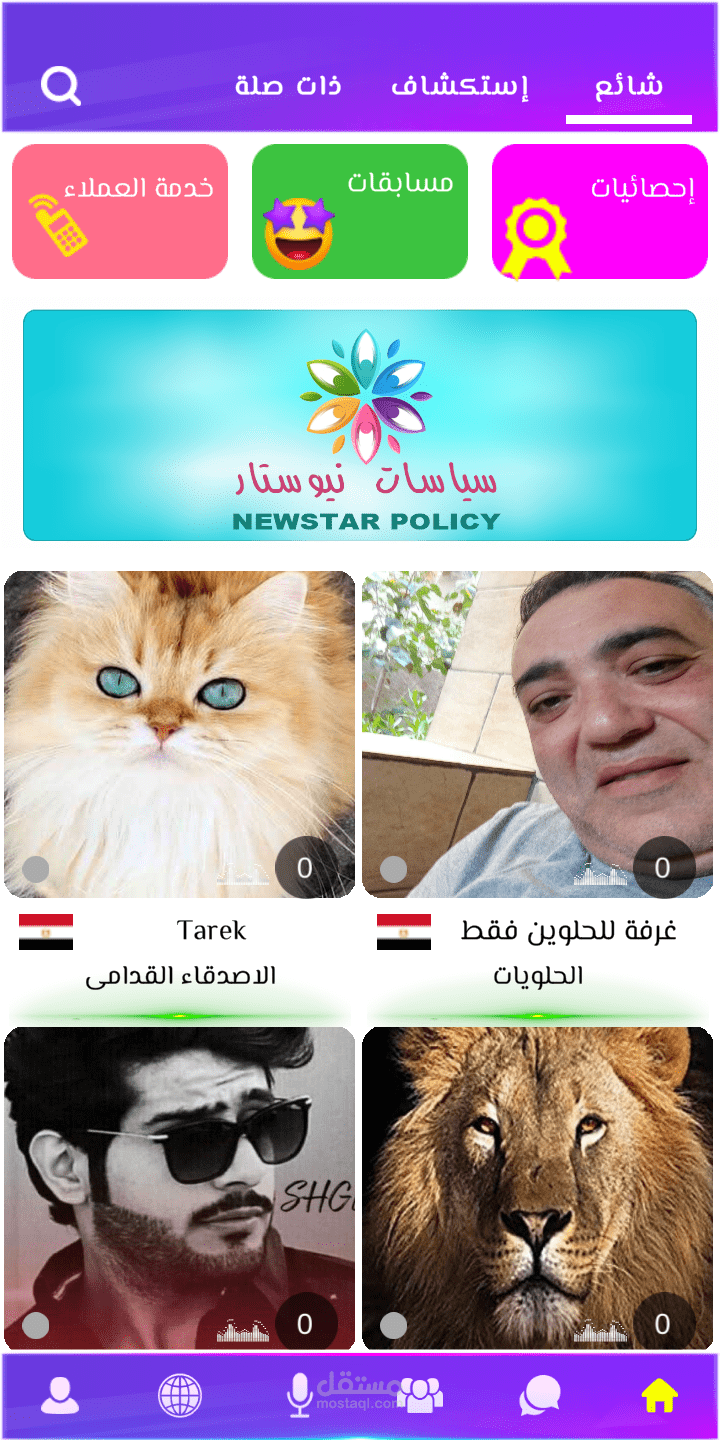
Task: Switch to the شائع tab
Action: [628, 86]
